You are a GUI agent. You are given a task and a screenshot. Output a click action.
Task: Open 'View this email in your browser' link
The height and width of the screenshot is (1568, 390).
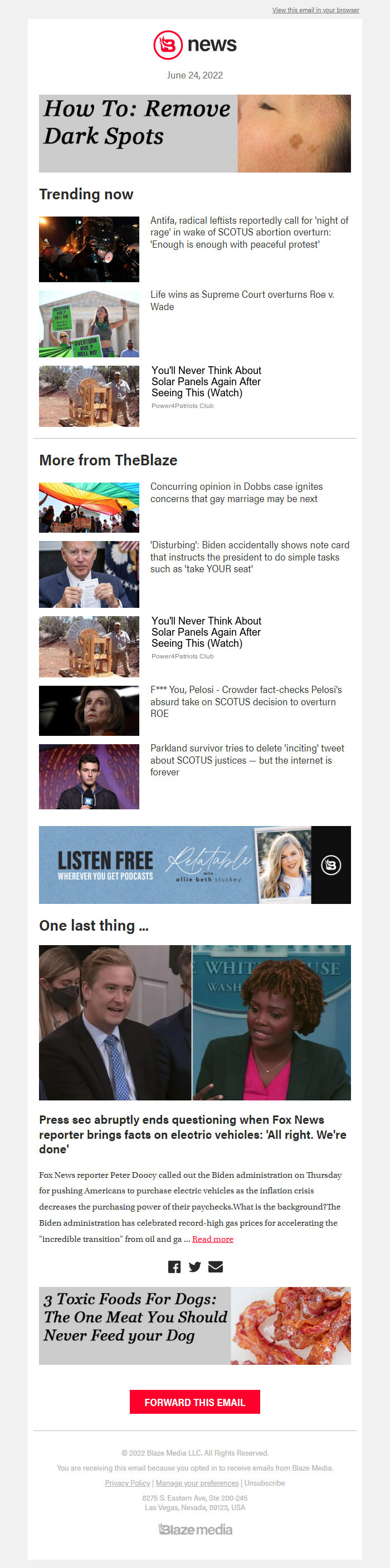click(315, 11)
